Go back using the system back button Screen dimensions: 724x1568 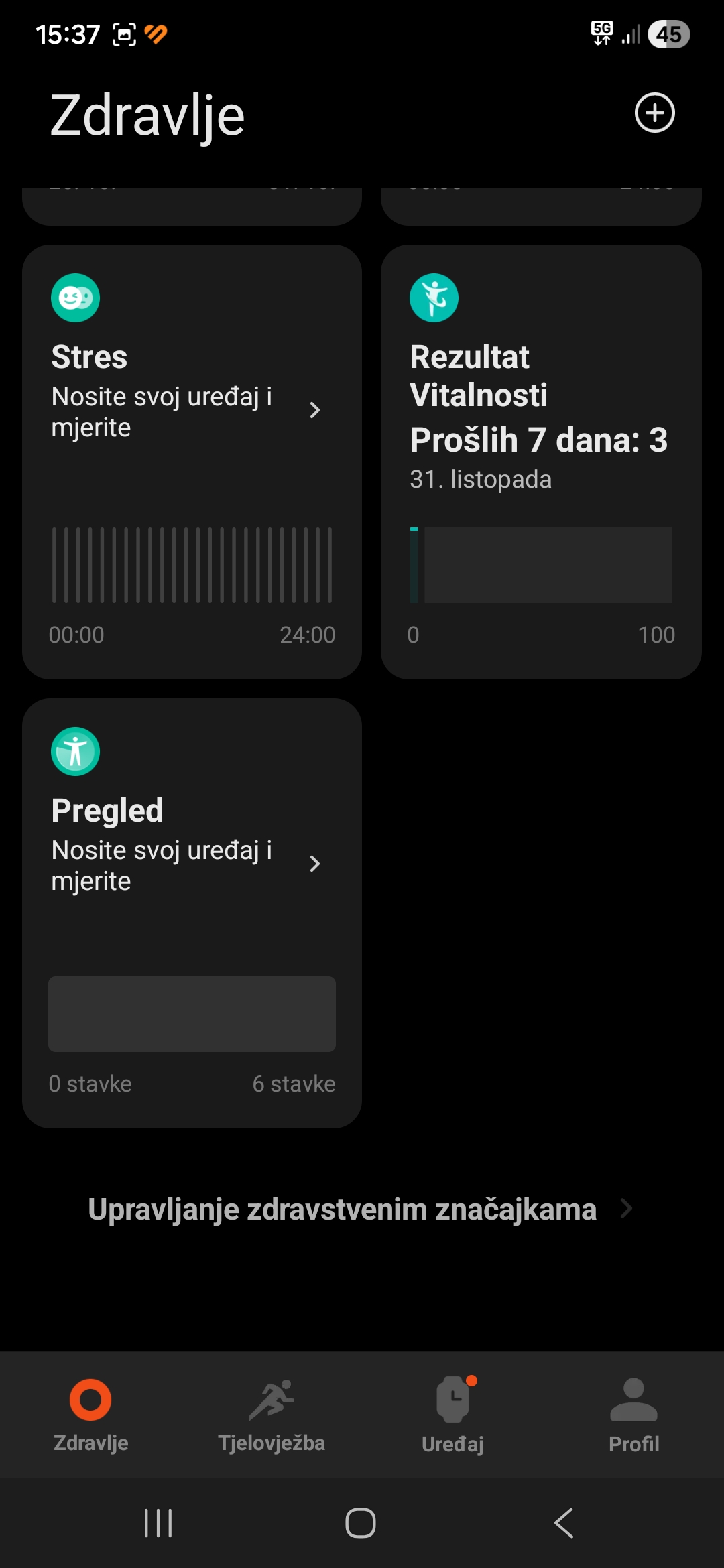point(564,1523)
